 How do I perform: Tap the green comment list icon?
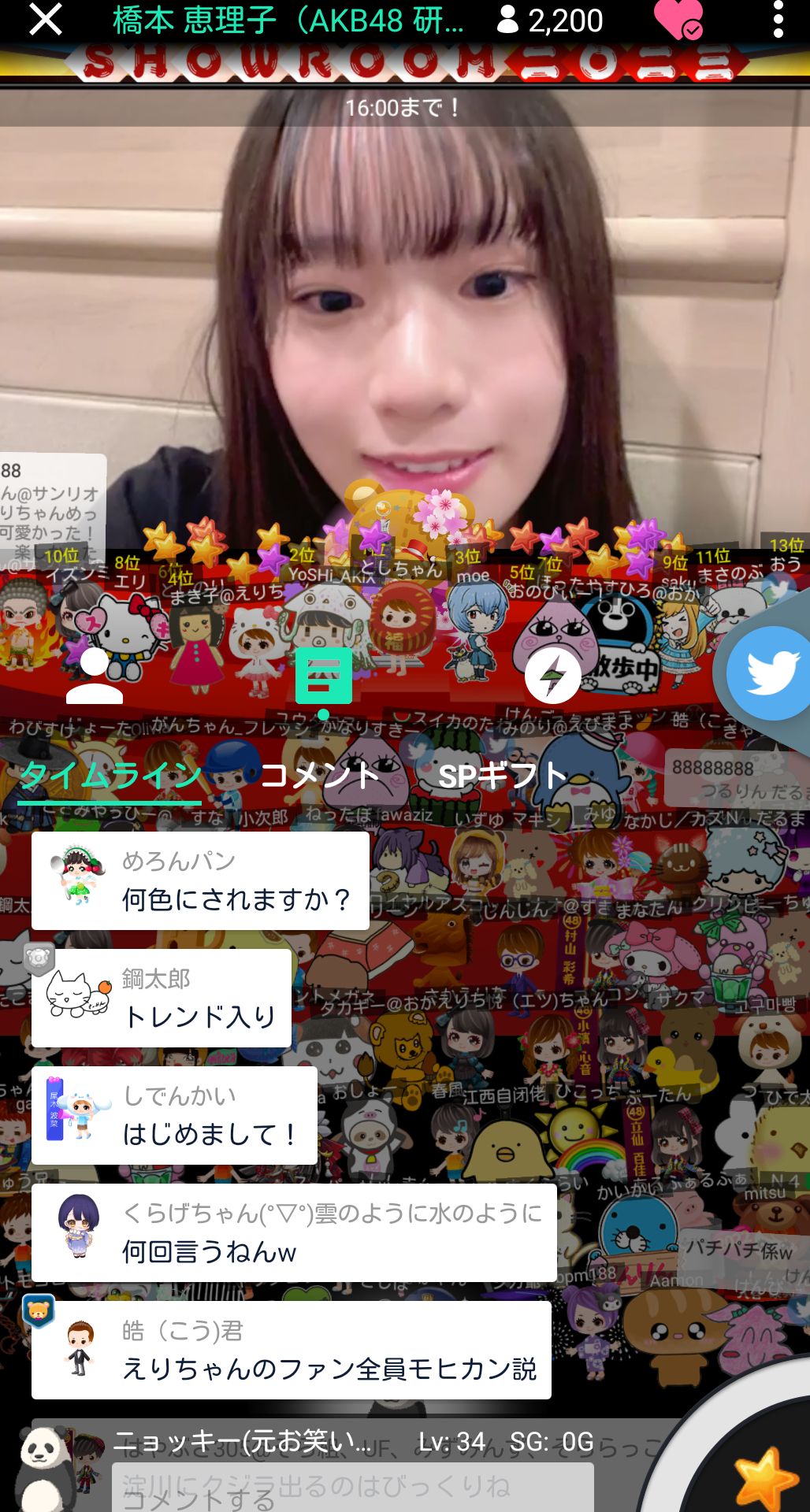tap(323, 676)
